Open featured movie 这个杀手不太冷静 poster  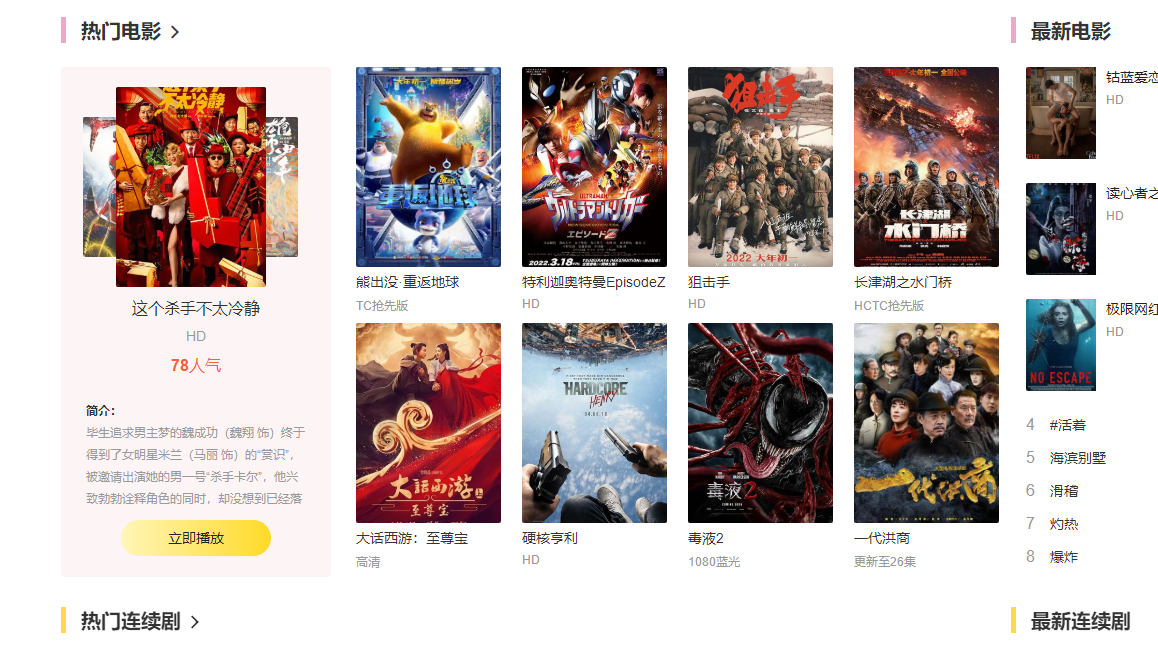pyautogui.click(x=191, y=173)
